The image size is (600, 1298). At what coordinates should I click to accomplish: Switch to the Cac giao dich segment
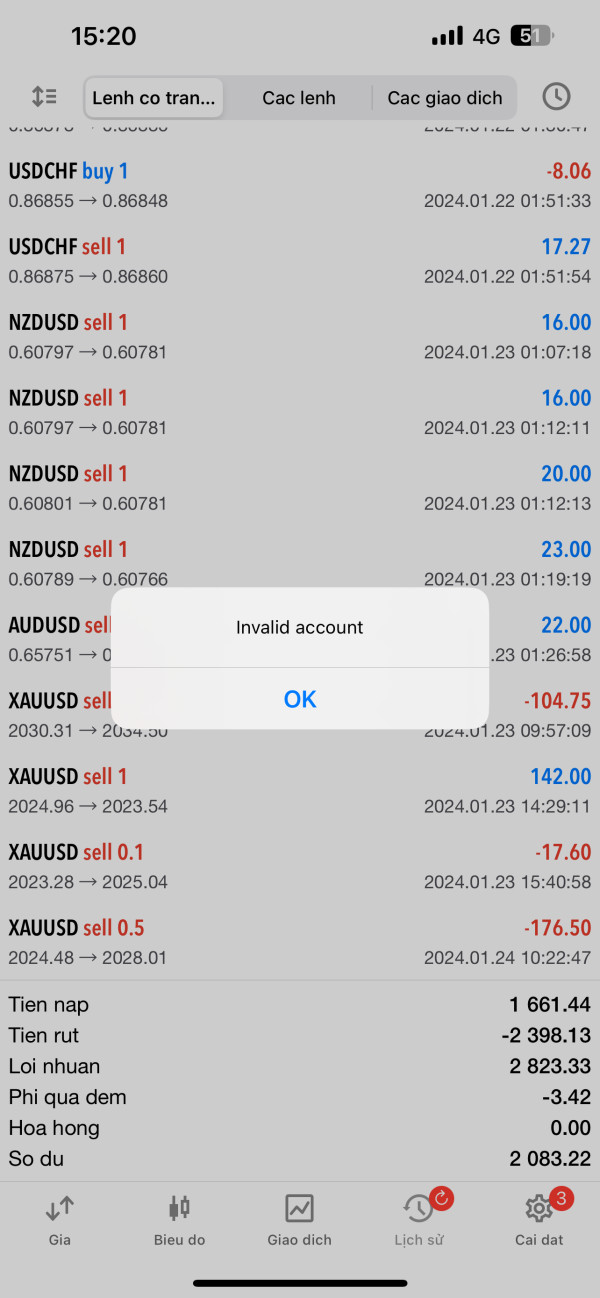click(445, 98)
